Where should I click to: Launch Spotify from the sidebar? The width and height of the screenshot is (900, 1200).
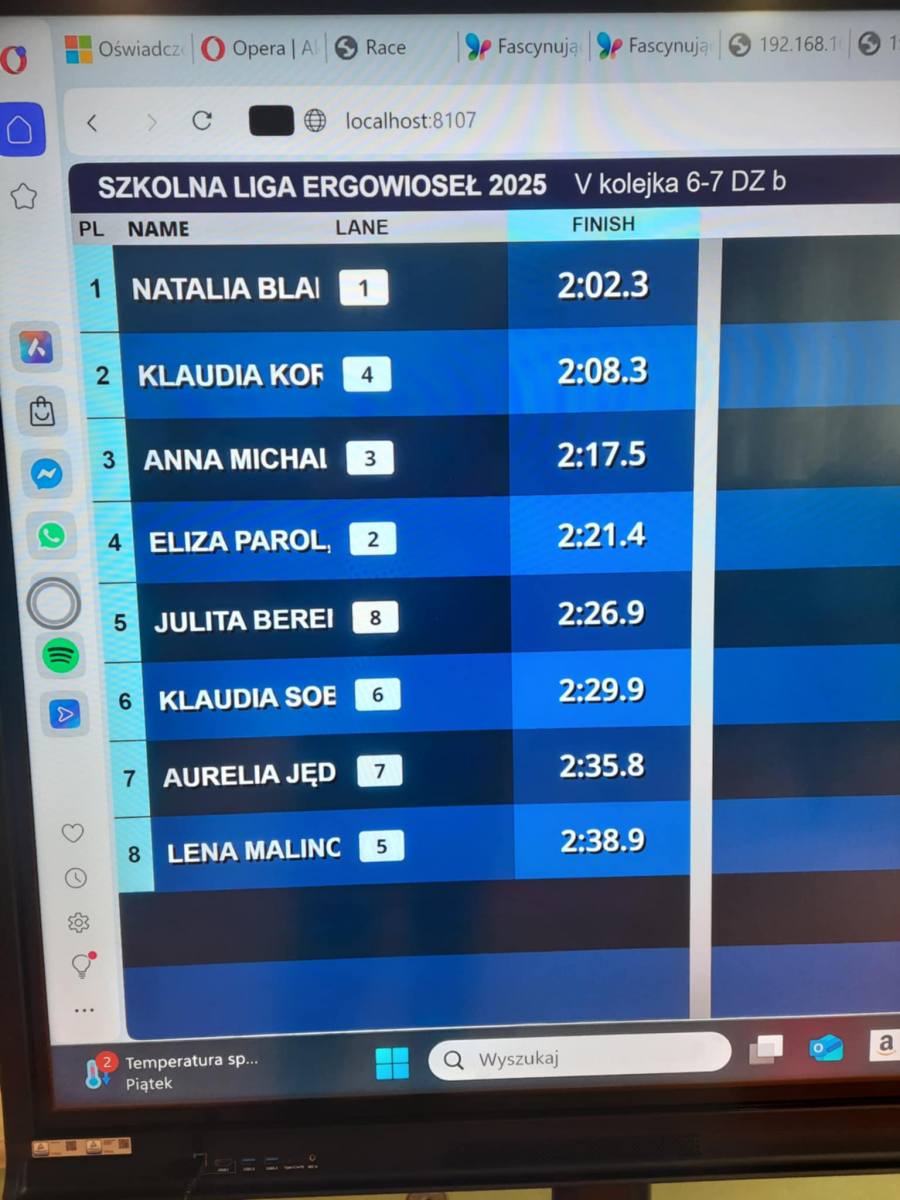[61, 656]
